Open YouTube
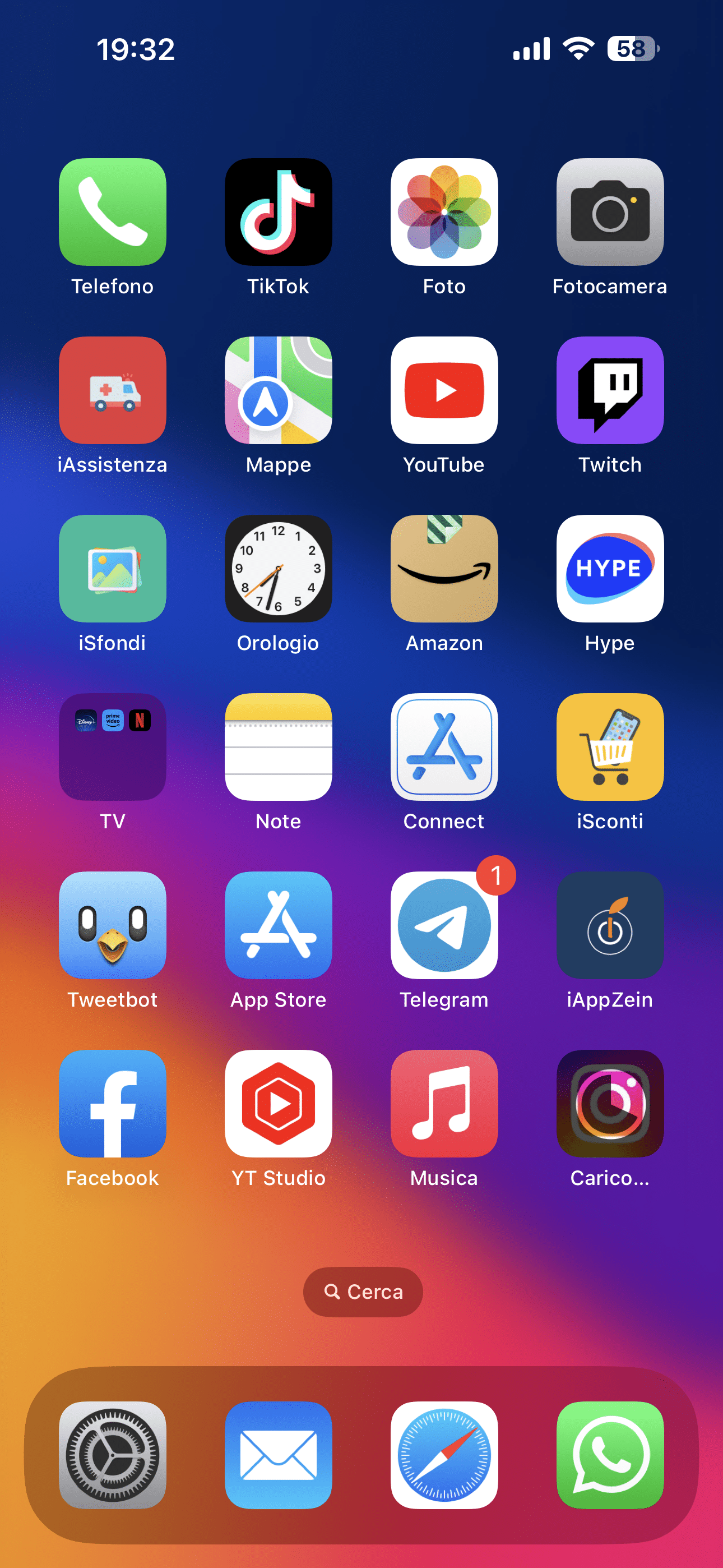This screenshot has width=723, height=1568. [444, 390]
